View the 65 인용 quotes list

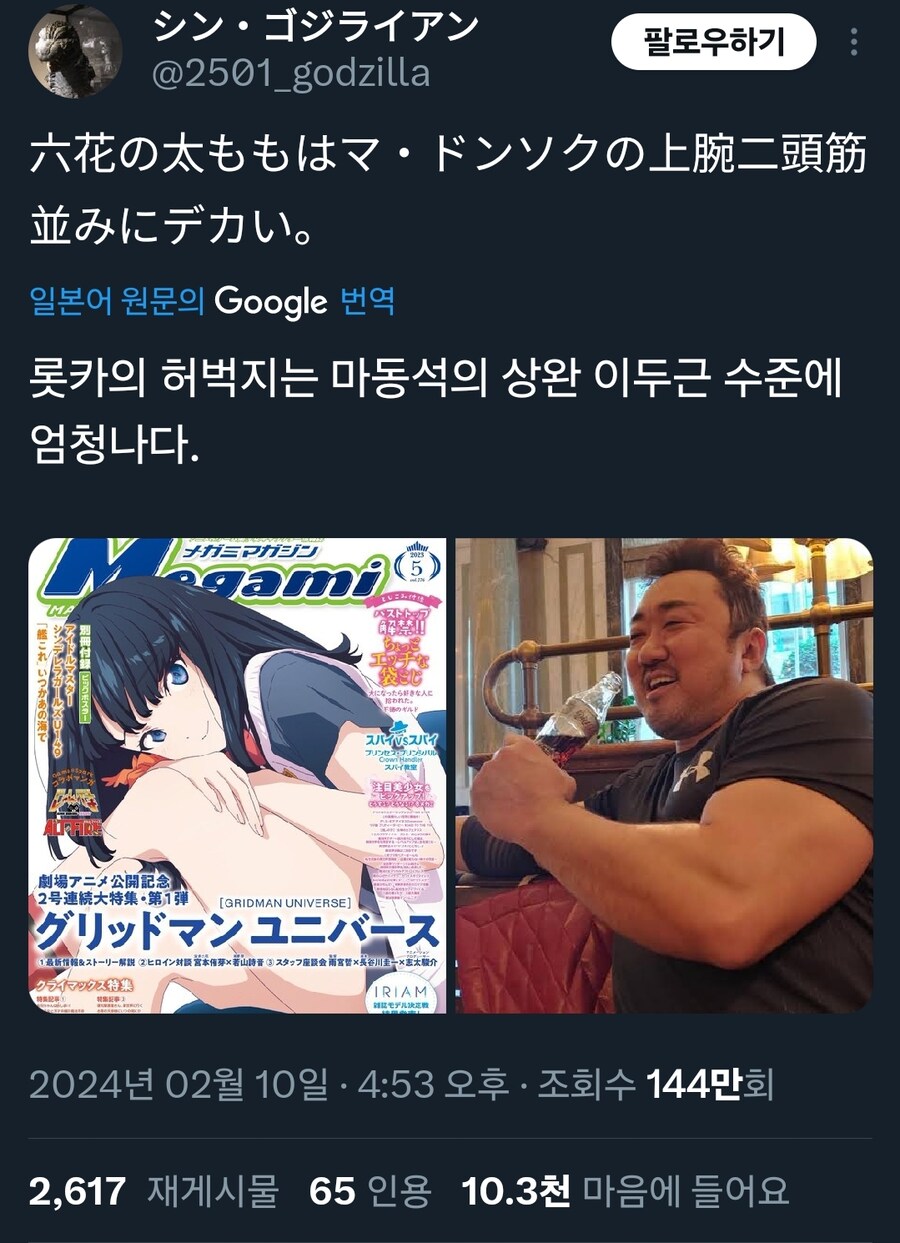click(370, 1190)
